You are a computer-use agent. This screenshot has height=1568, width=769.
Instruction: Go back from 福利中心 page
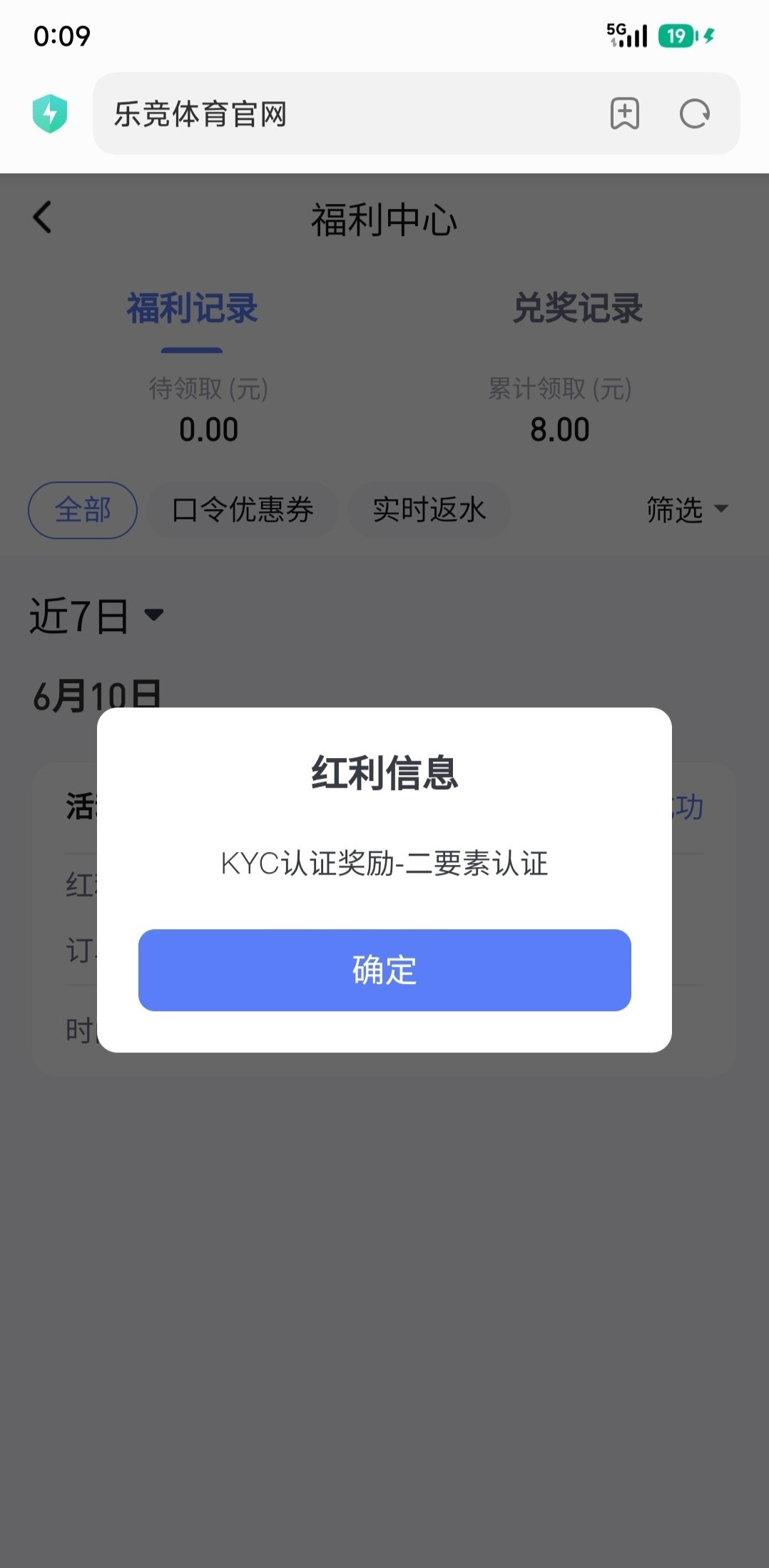[43, 217]
